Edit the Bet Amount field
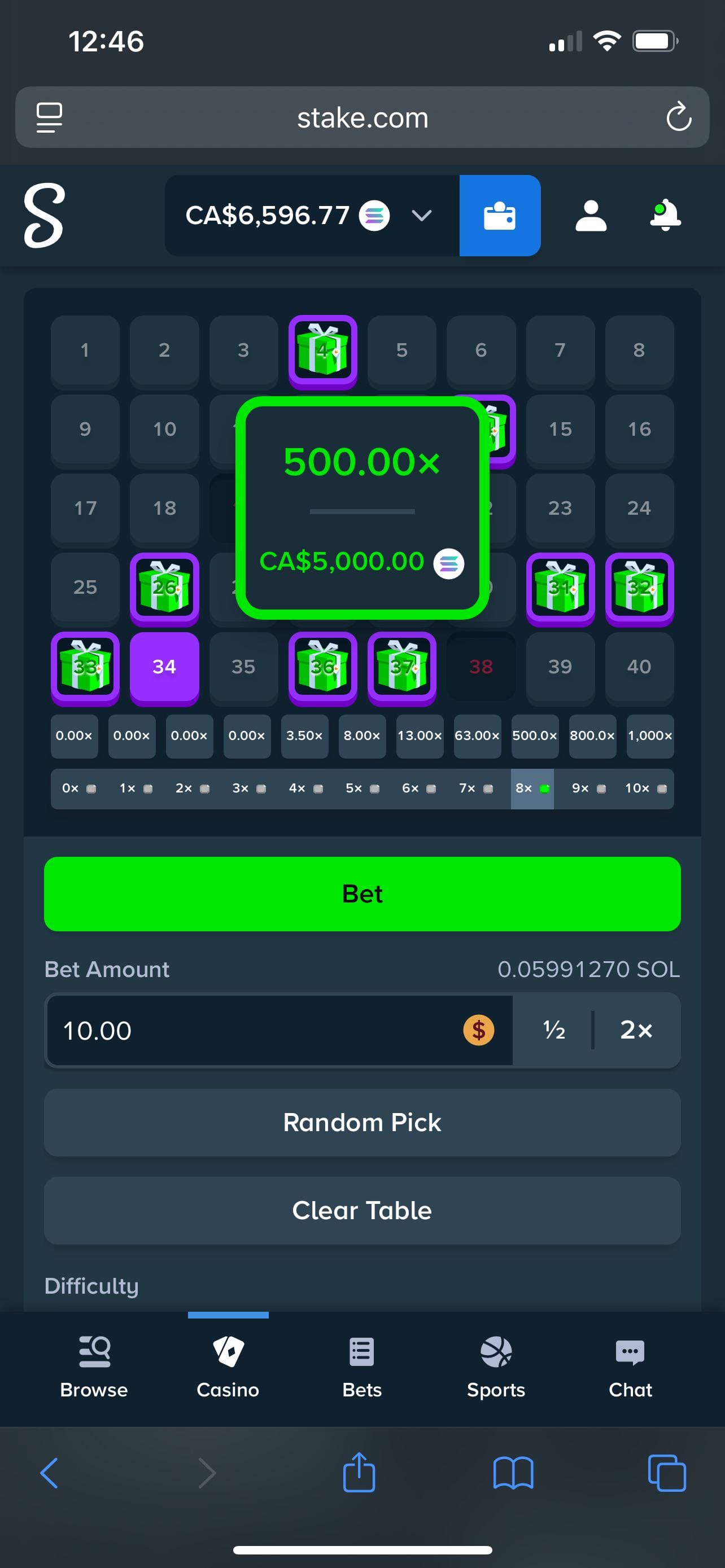725x1568 pixels. 256,1031
